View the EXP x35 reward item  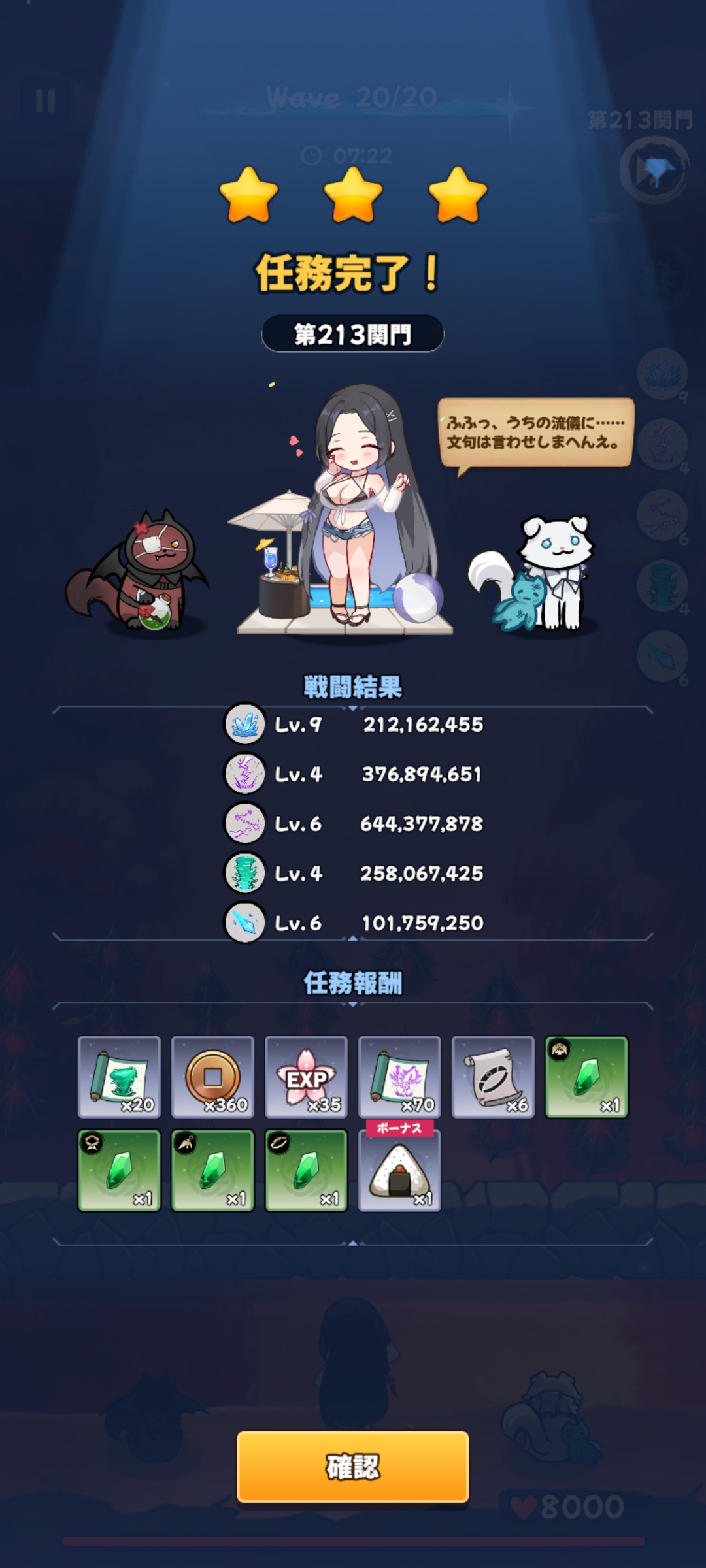coord(306,1077)
